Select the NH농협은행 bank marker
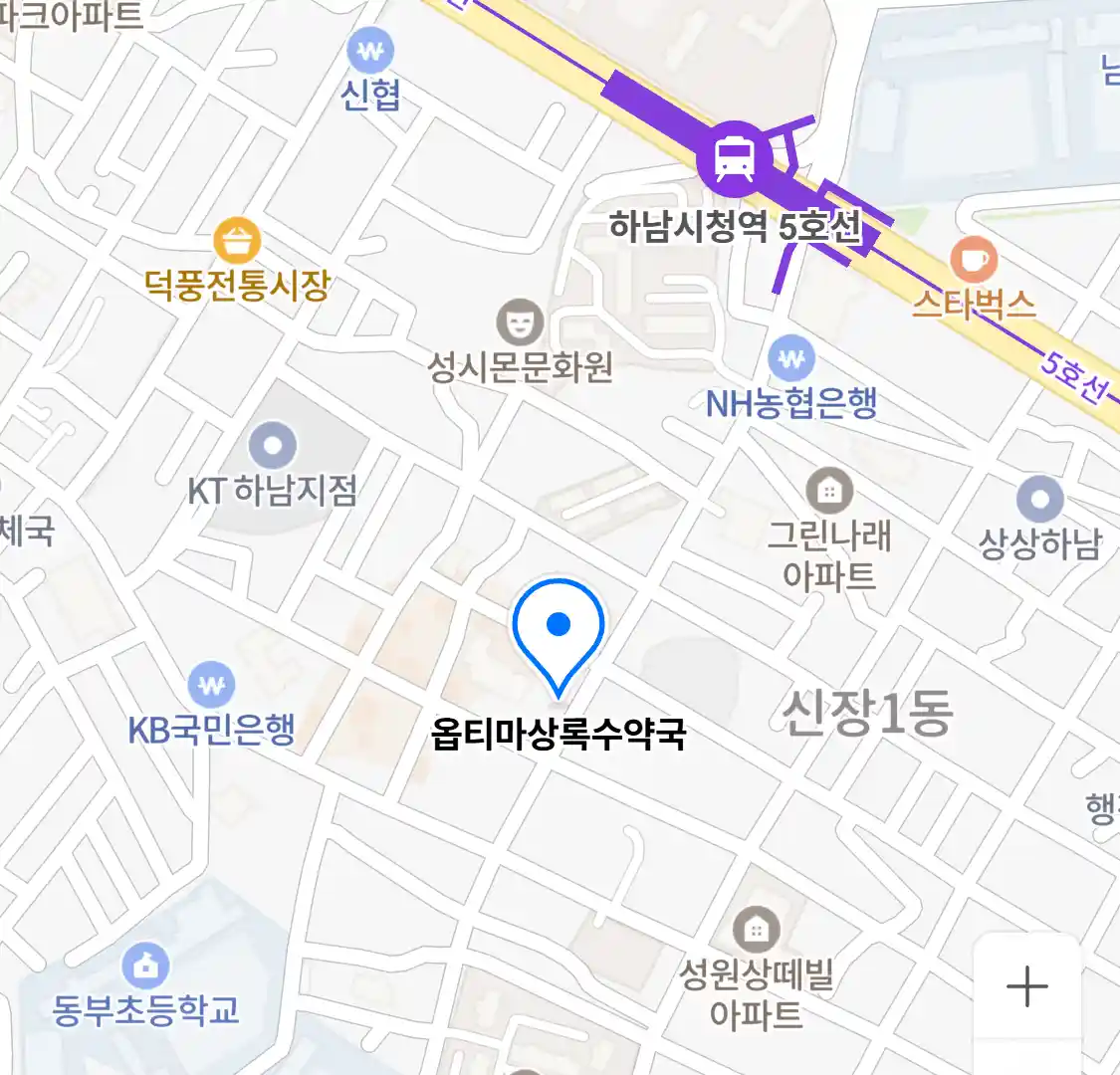The height and width of the screenshot is (1075, 1120). 791,358
